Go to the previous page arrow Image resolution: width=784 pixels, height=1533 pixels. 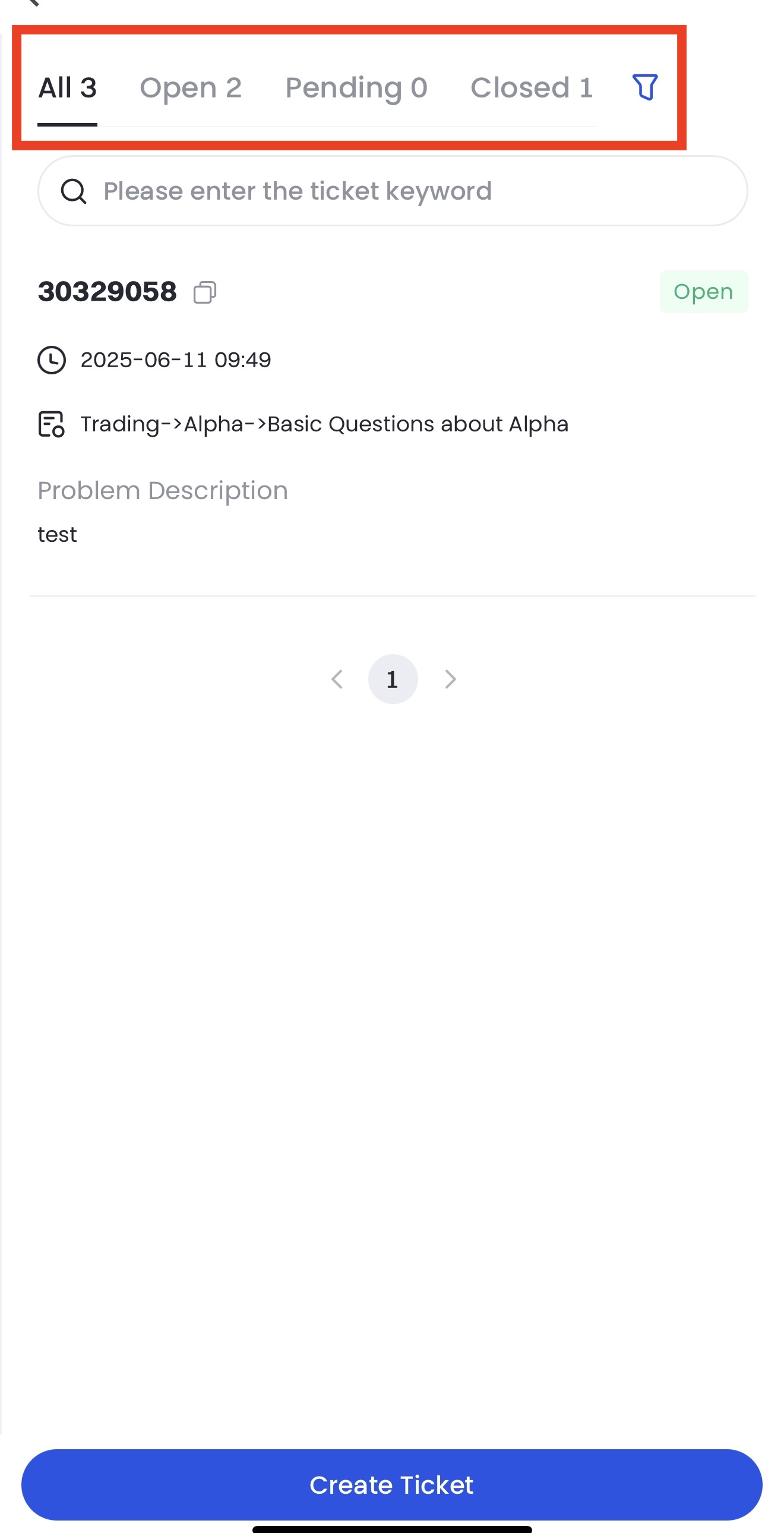pos(337,679)
